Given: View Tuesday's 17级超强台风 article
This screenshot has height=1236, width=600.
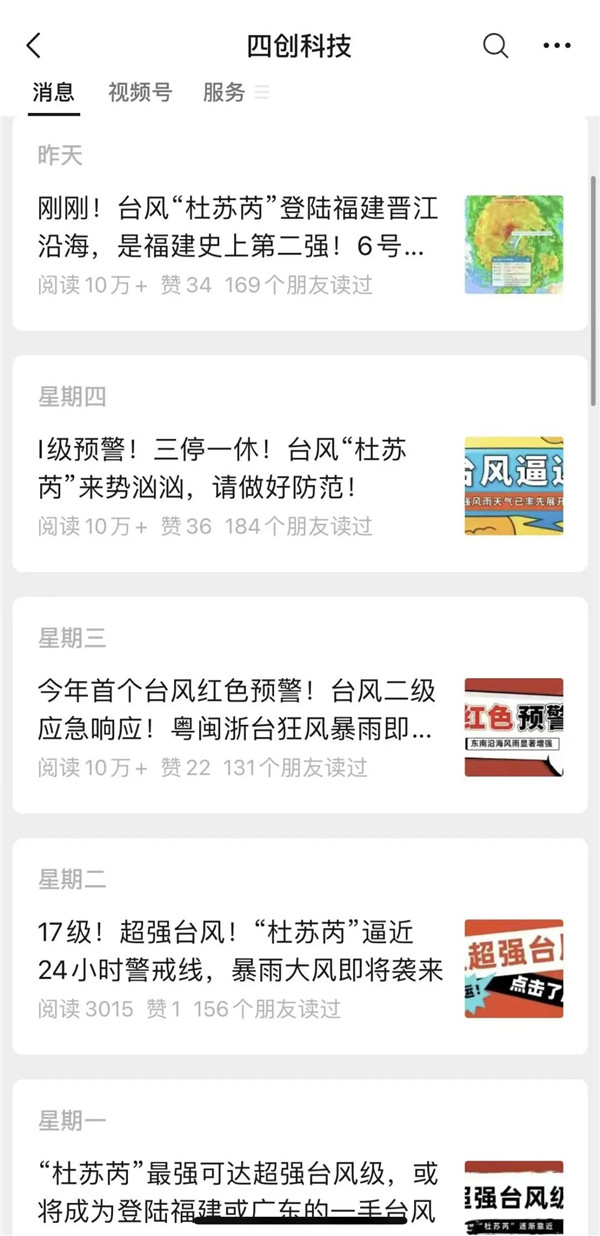Looking at the screenshot, I should click(240, 951).
